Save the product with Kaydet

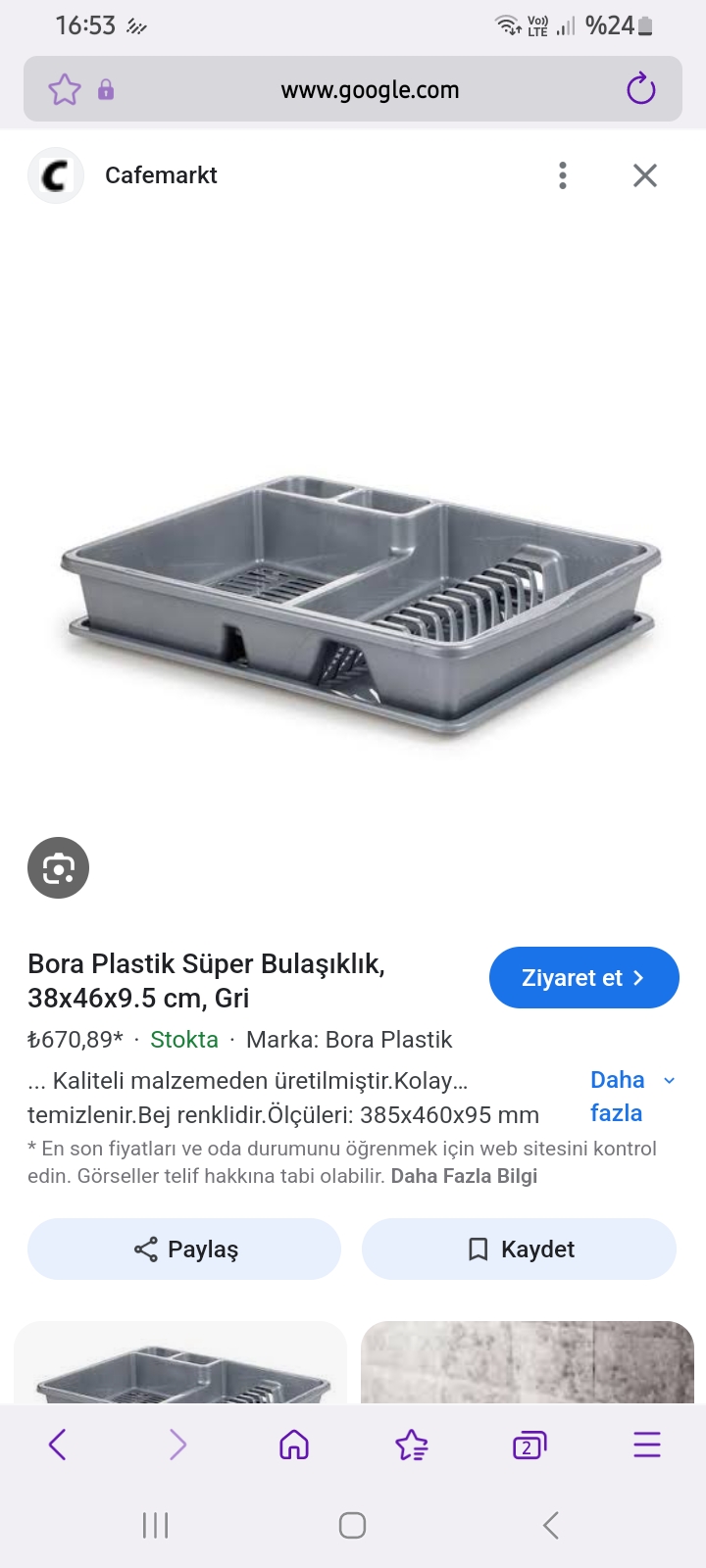point(519,1249)
